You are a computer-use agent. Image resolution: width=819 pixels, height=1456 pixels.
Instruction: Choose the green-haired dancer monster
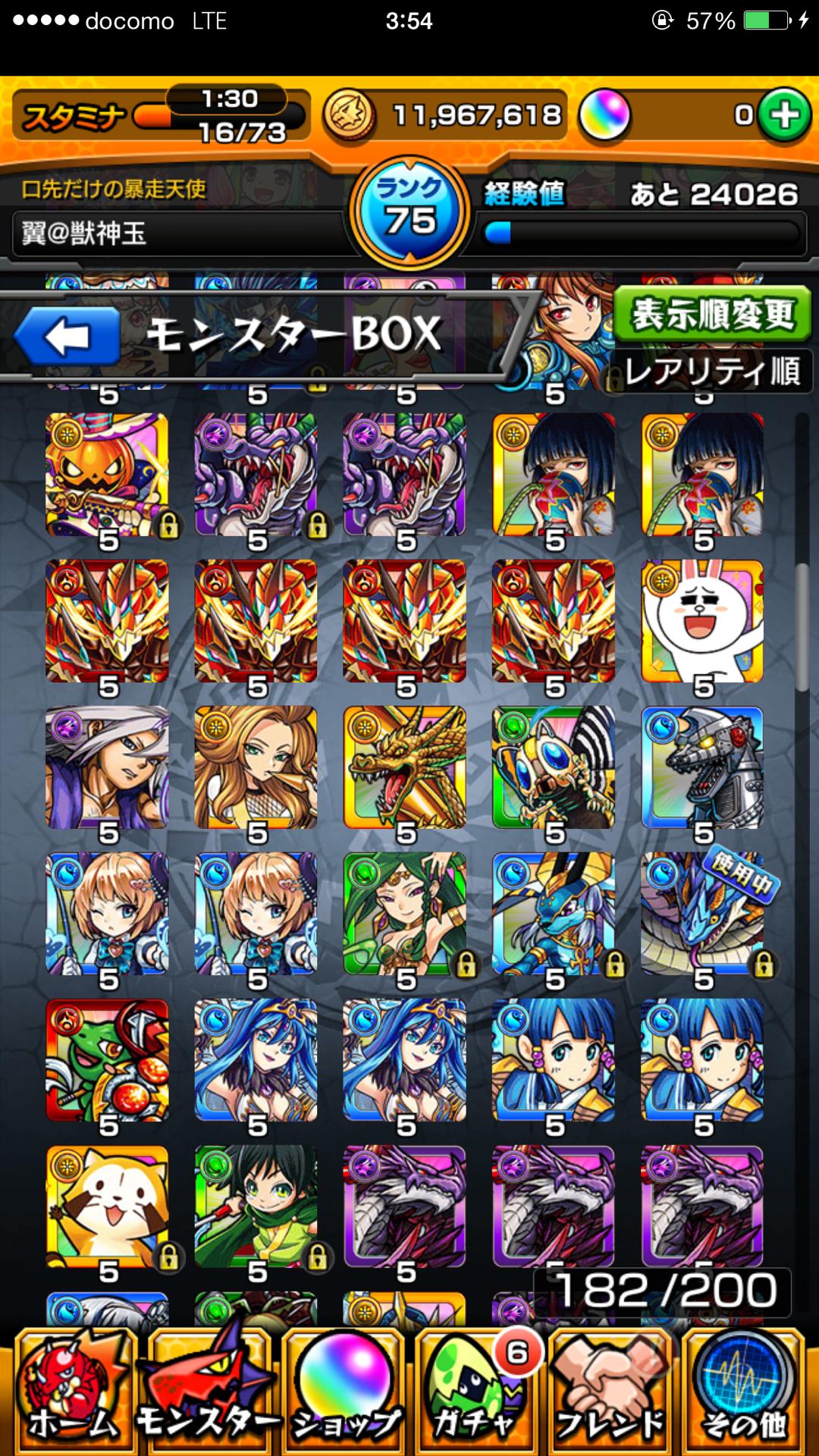coord(405,914)
